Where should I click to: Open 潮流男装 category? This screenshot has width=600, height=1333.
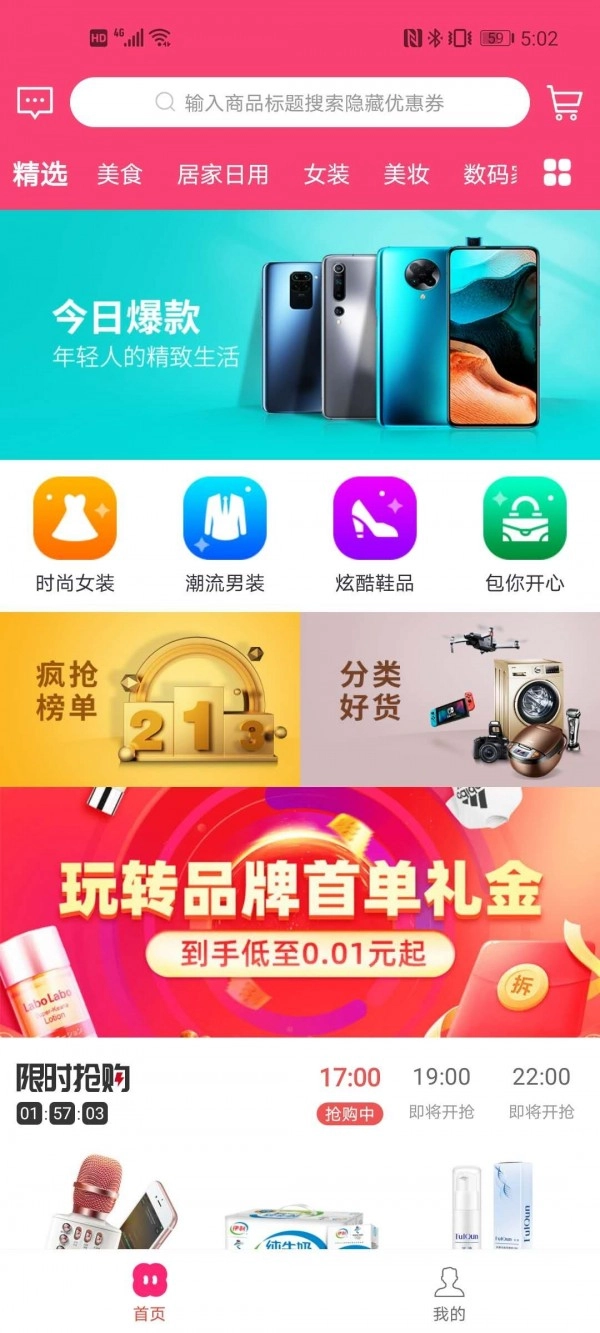coord(225,535)
